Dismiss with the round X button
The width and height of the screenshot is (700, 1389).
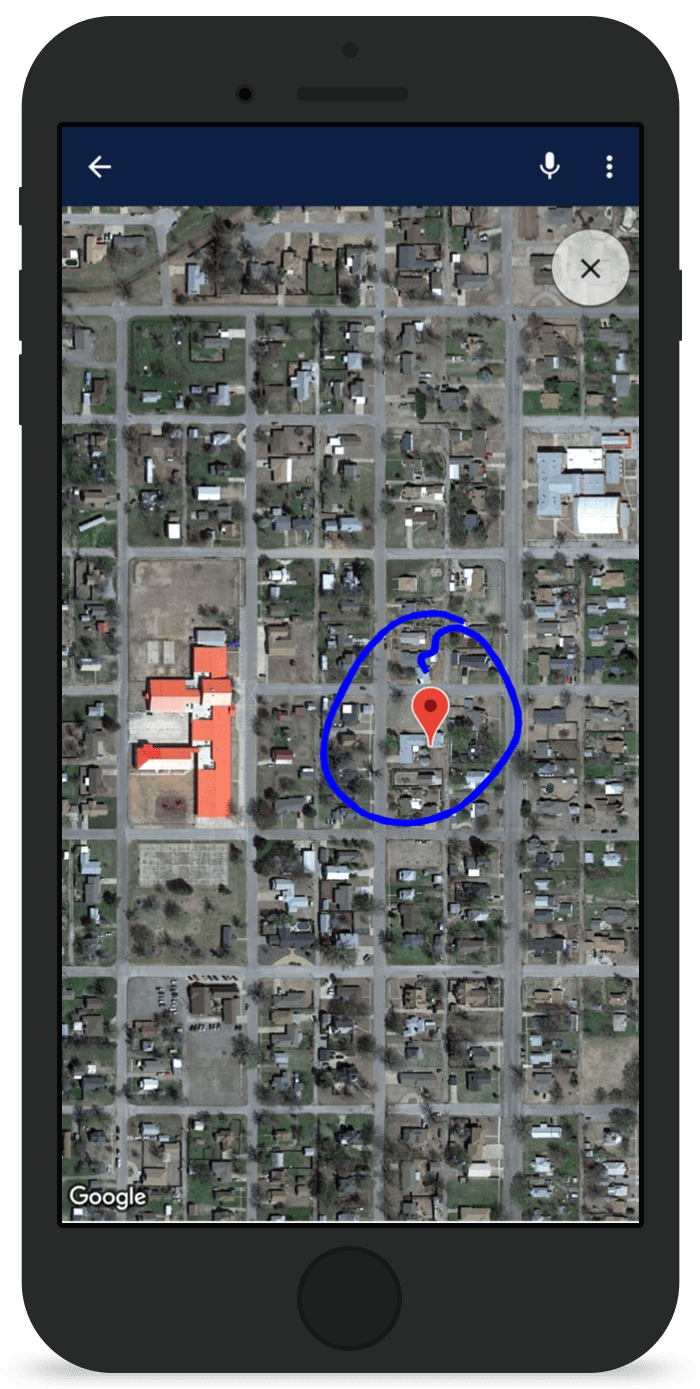[590, 268]
